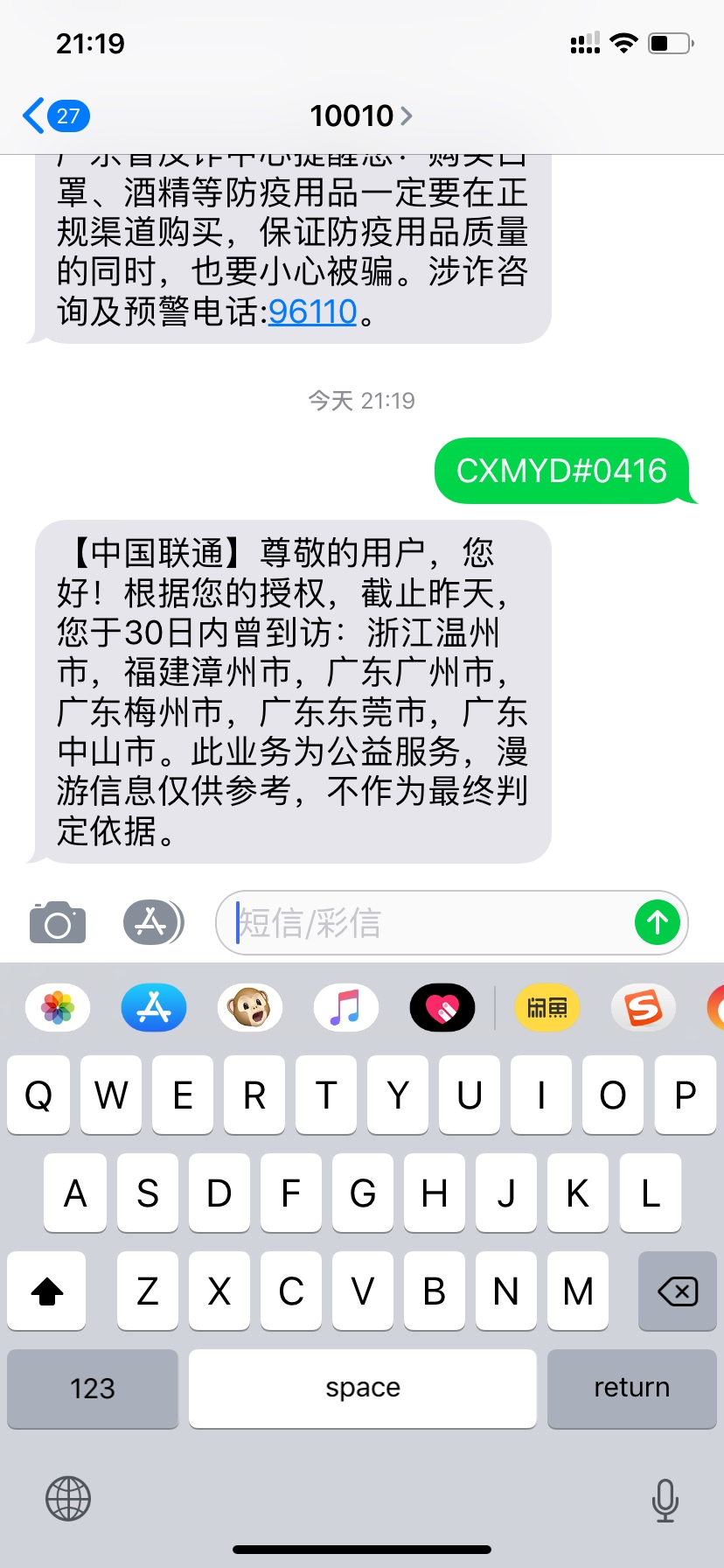Hit the return key
Image resolution: width=724 pixels, height=1568 pixels.
(631, 1389)
